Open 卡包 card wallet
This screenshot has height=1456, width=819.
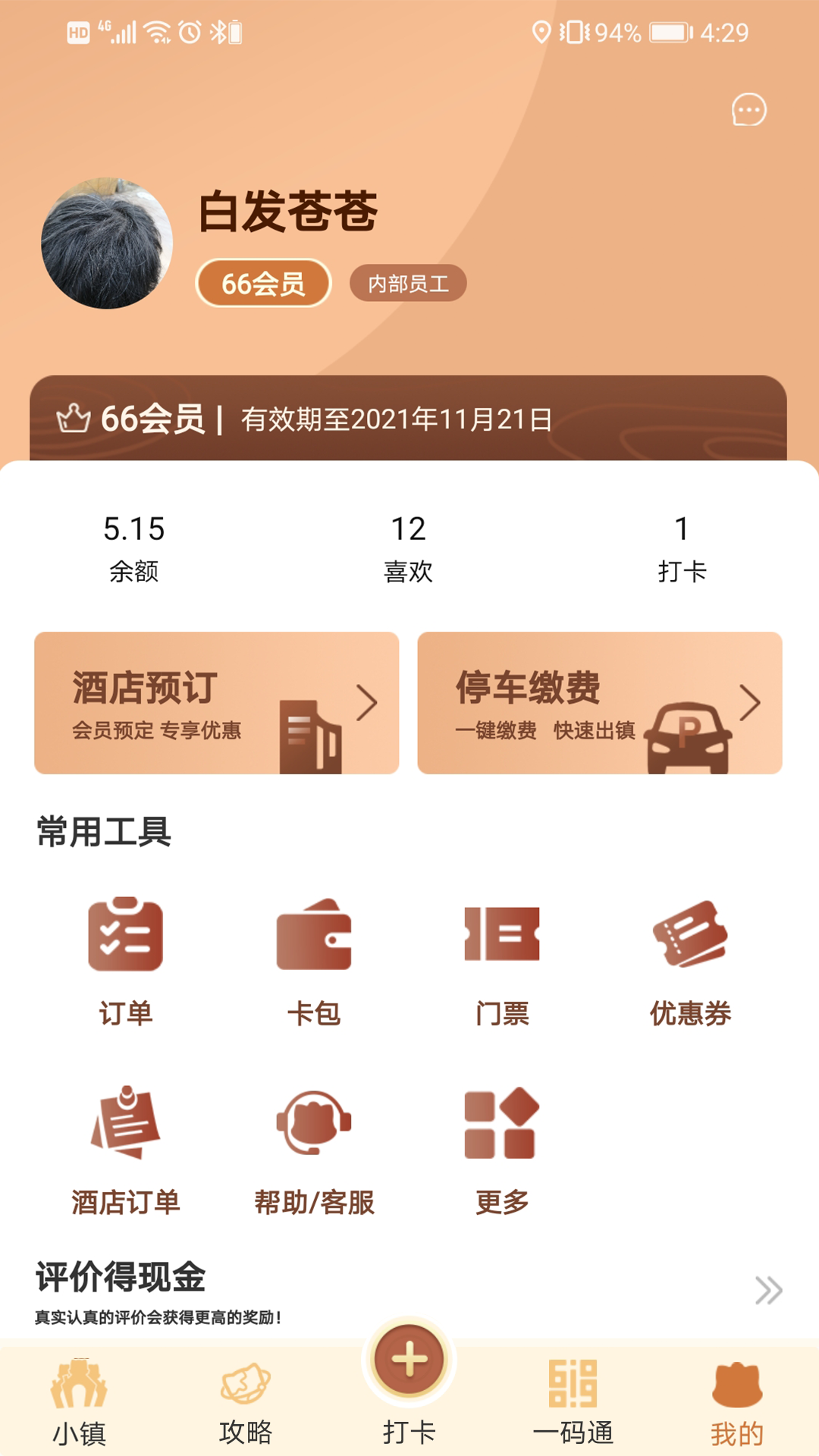[x=314, y=962]
